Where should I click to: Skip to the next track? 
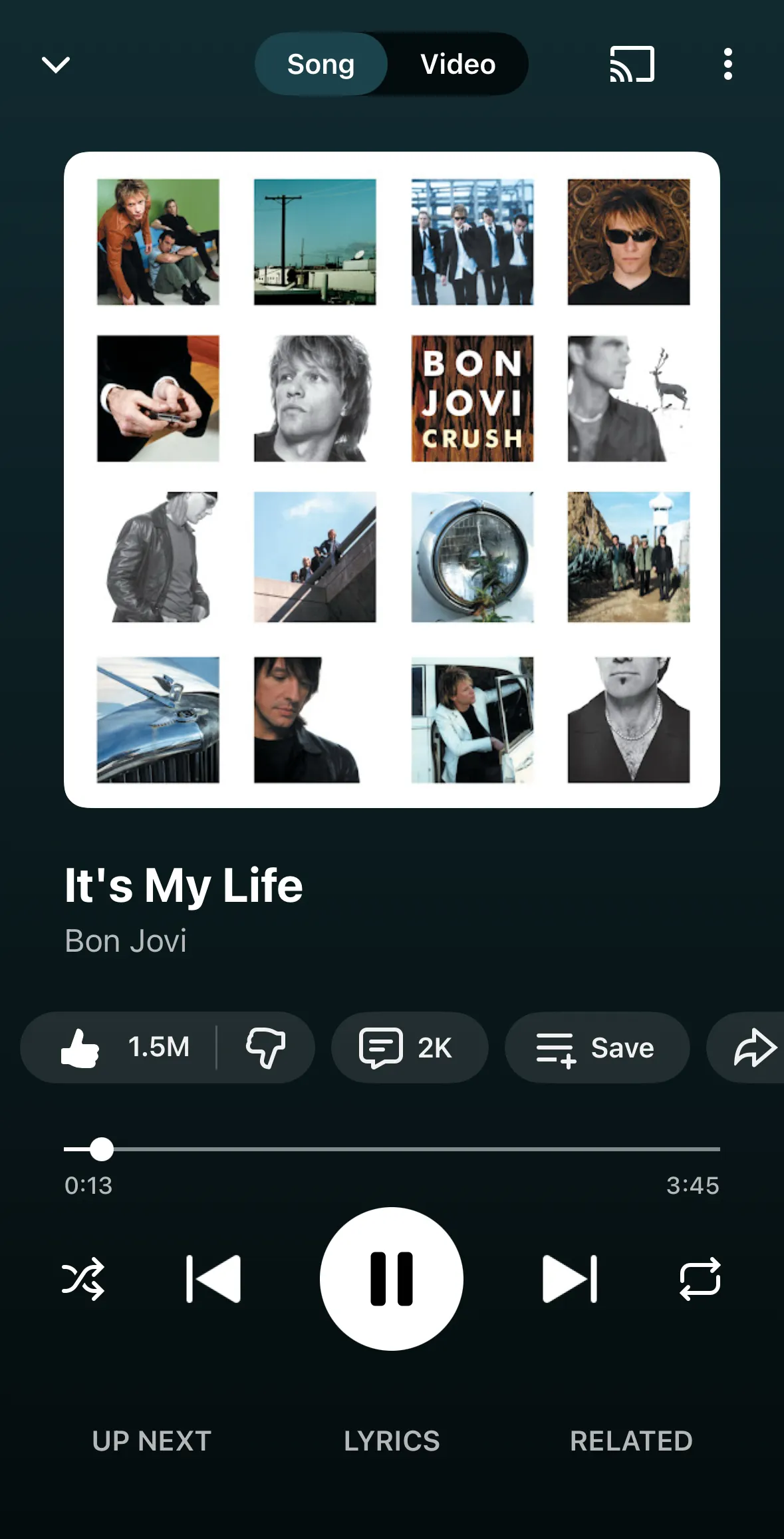coord(570,1278)
